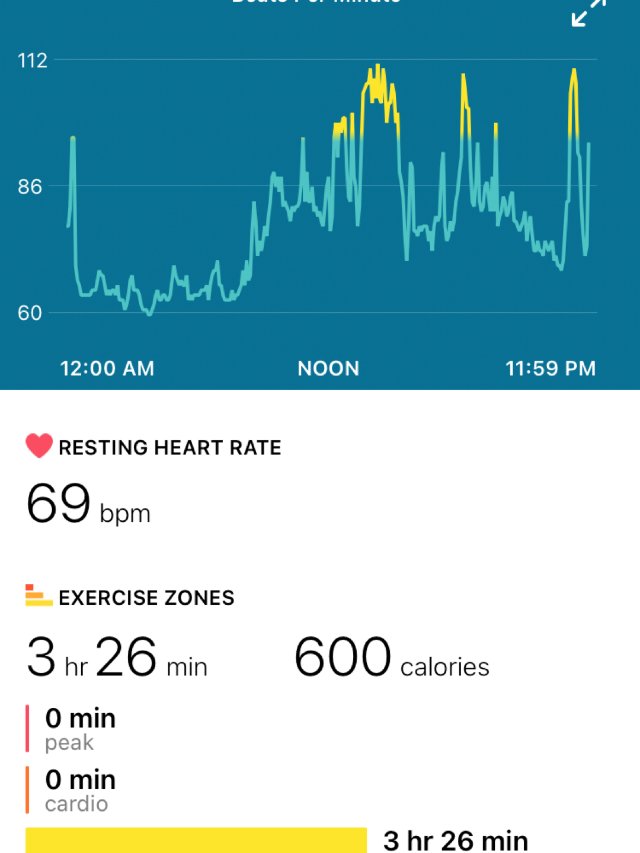Expand the heart rate chart to fullscreen
Screen dimensions: 640x853
click(x=589, y=12)
